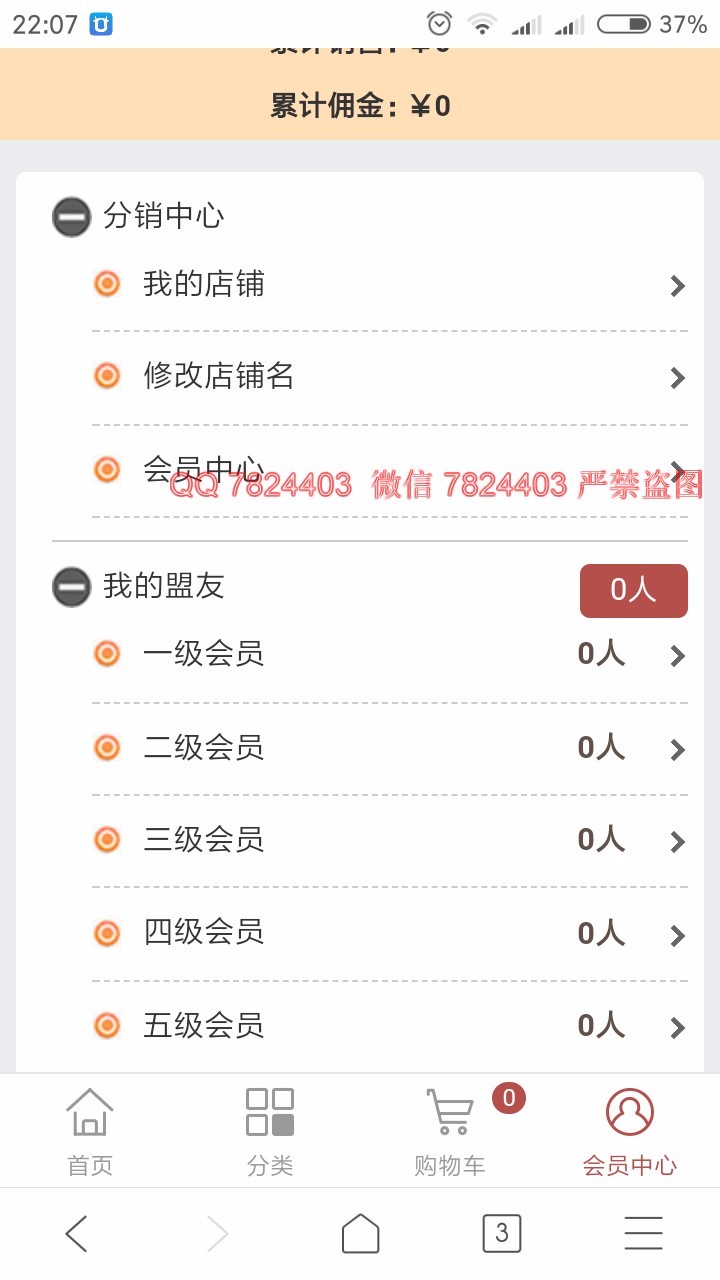Viewport: 720px width, 1280px height.
Task: Click the cart badge showing 0
Action: coord(508,1097)
